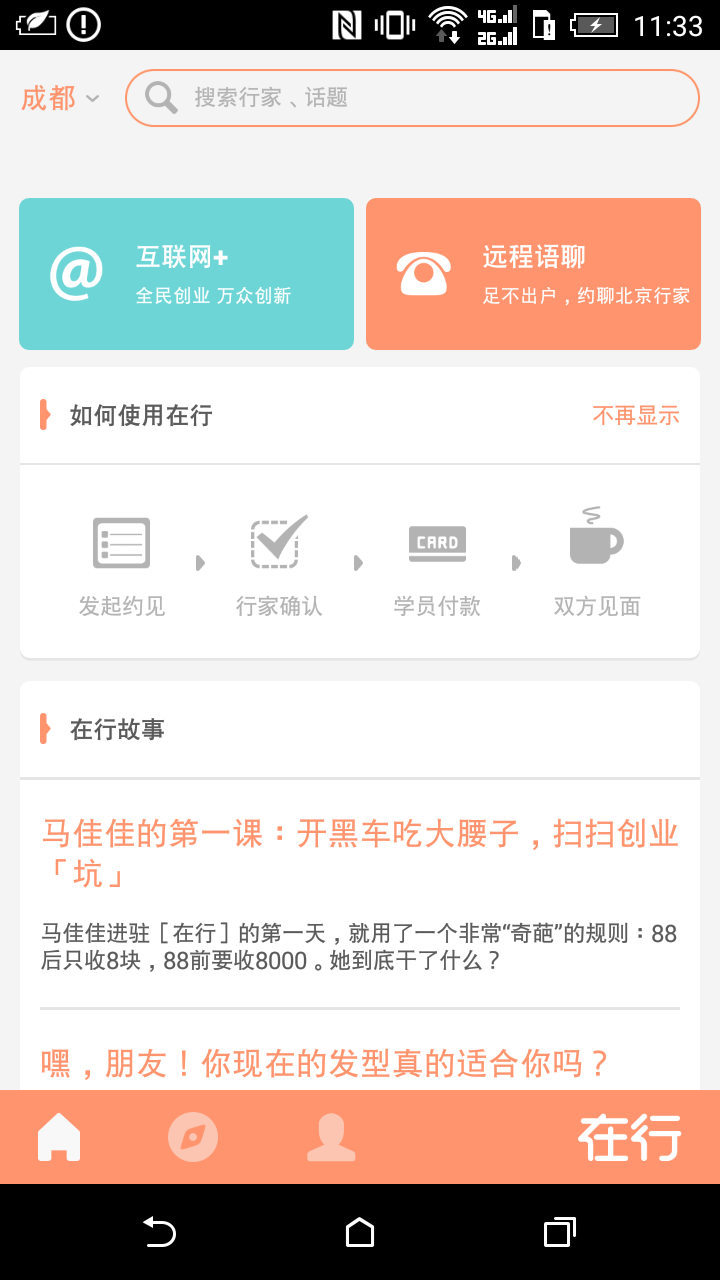The width and height of the screenshot is (720, 1280).
Task: Open the system recent apps view
Action: coord(559,1232)
